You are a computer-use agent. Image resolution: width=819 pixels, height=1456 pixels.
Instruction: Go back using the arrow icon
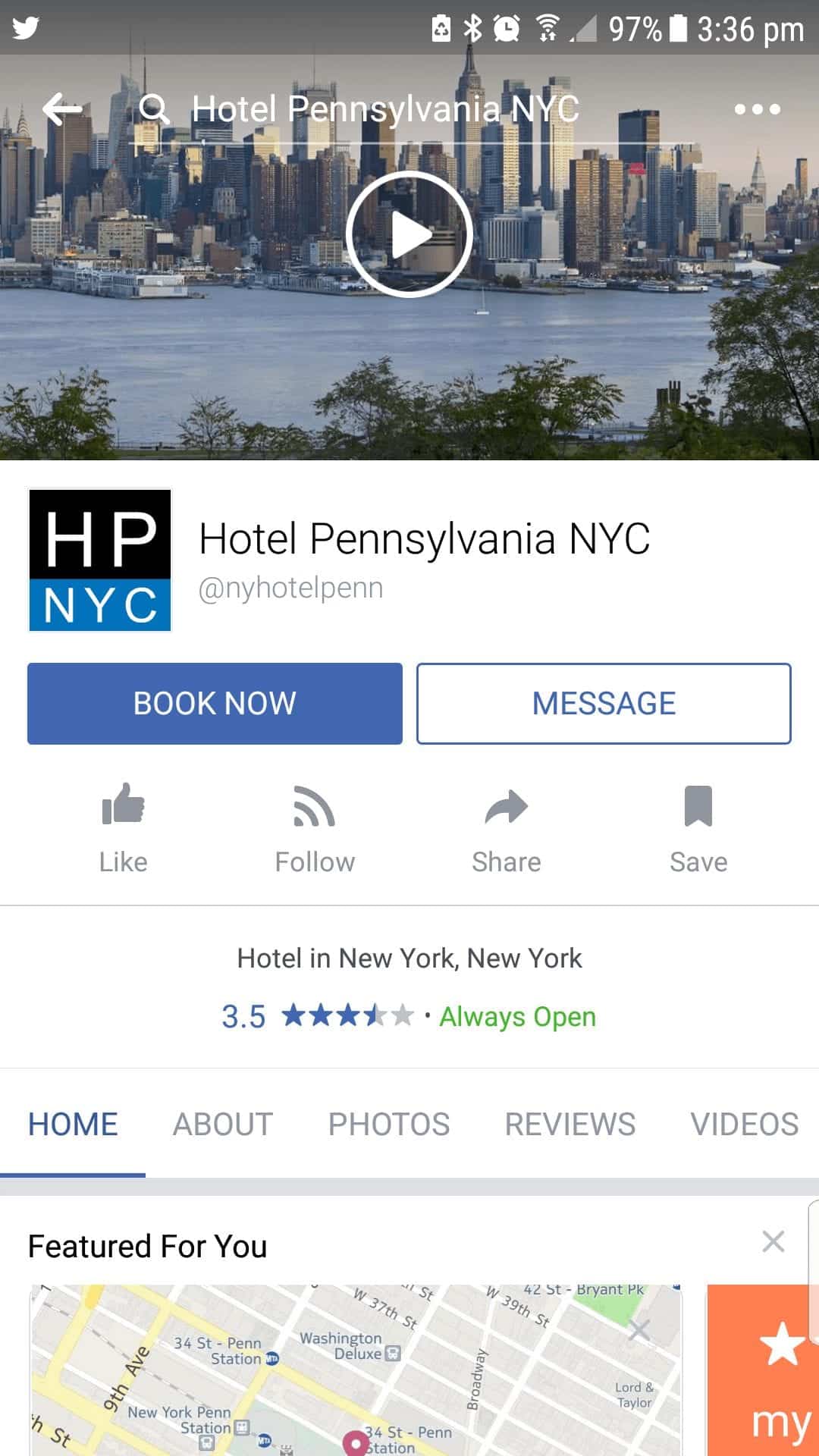(x=62, y=109)
